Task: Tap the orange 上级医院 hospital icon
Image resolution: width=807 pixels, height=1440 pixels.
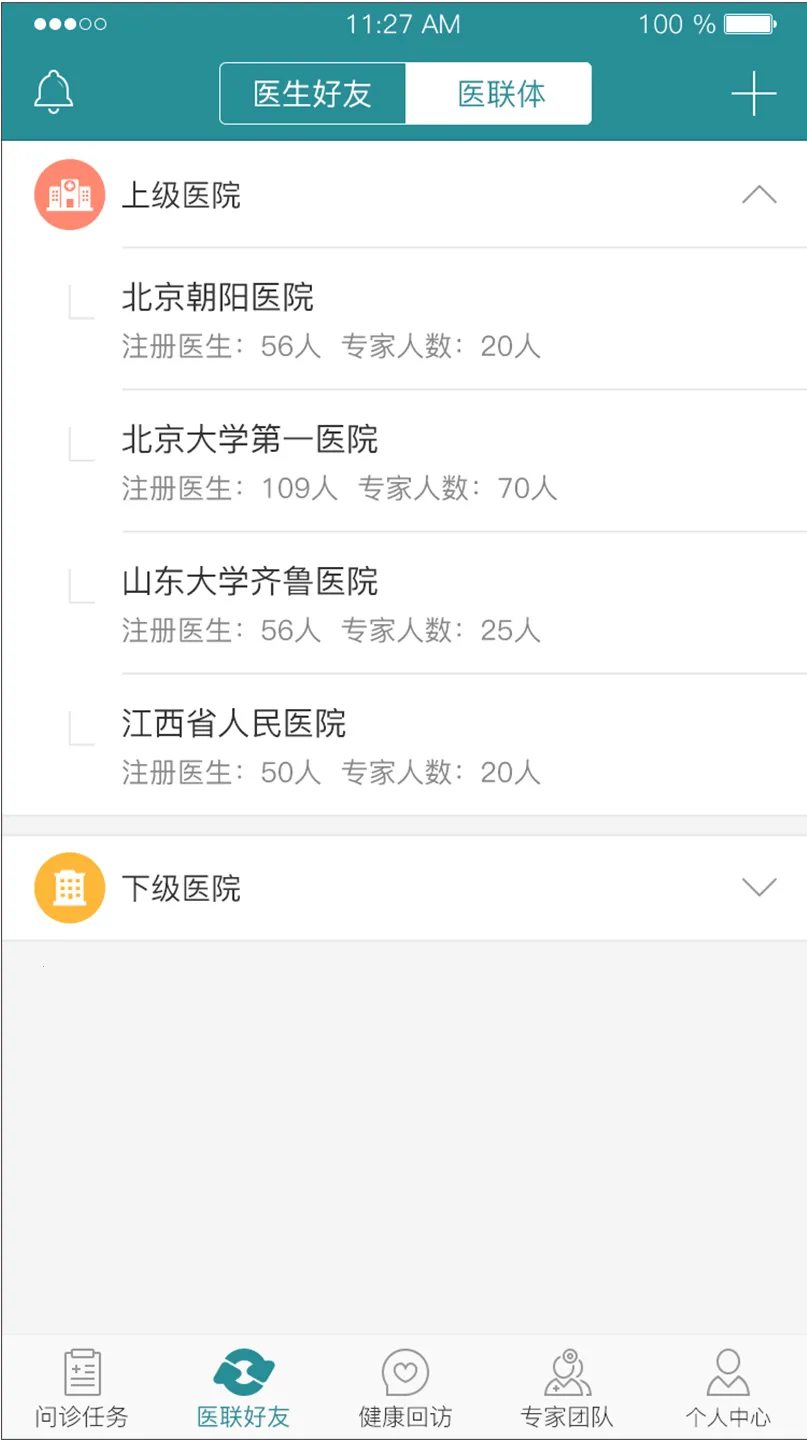Action: (x=68, y=194)
